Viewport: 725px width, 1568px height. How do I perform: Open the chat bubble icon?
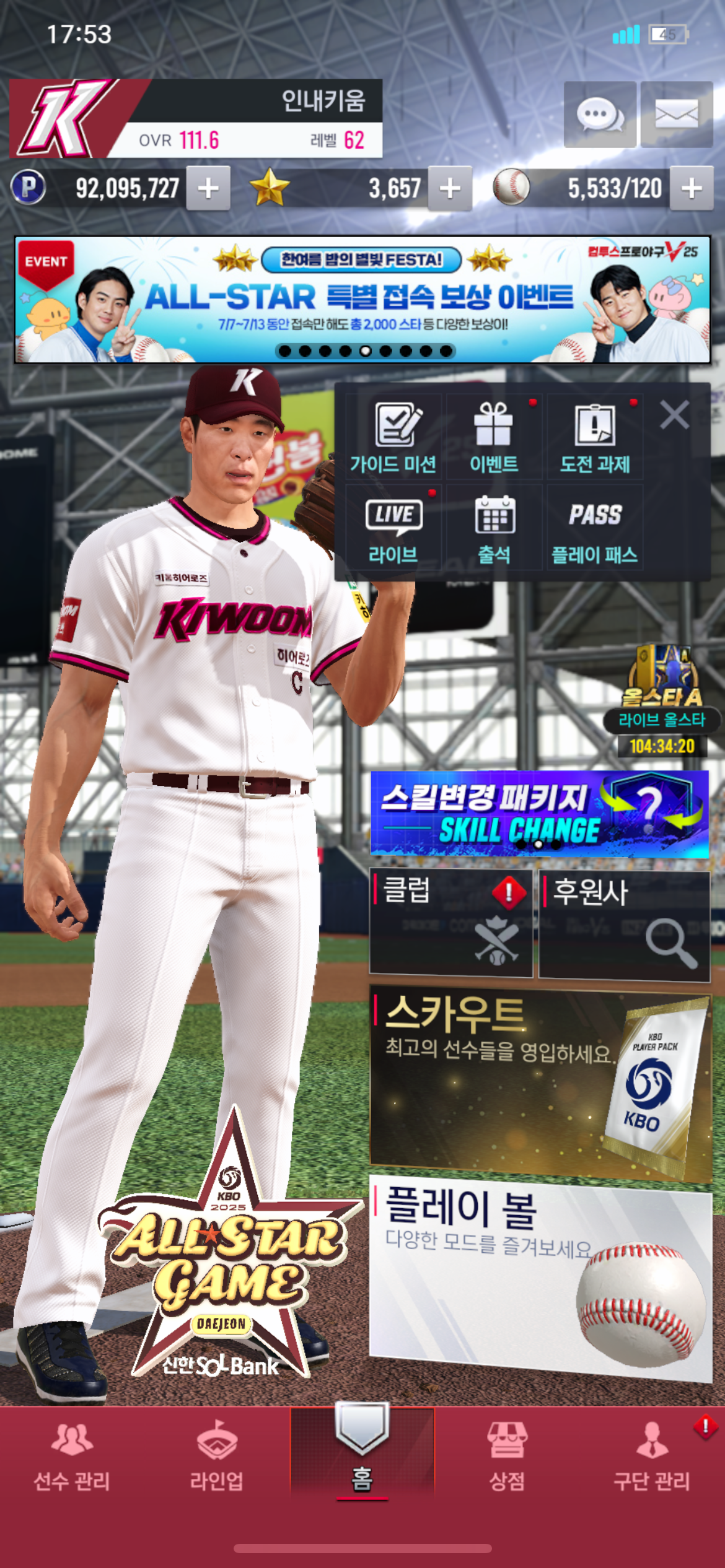tap(599, 115)
